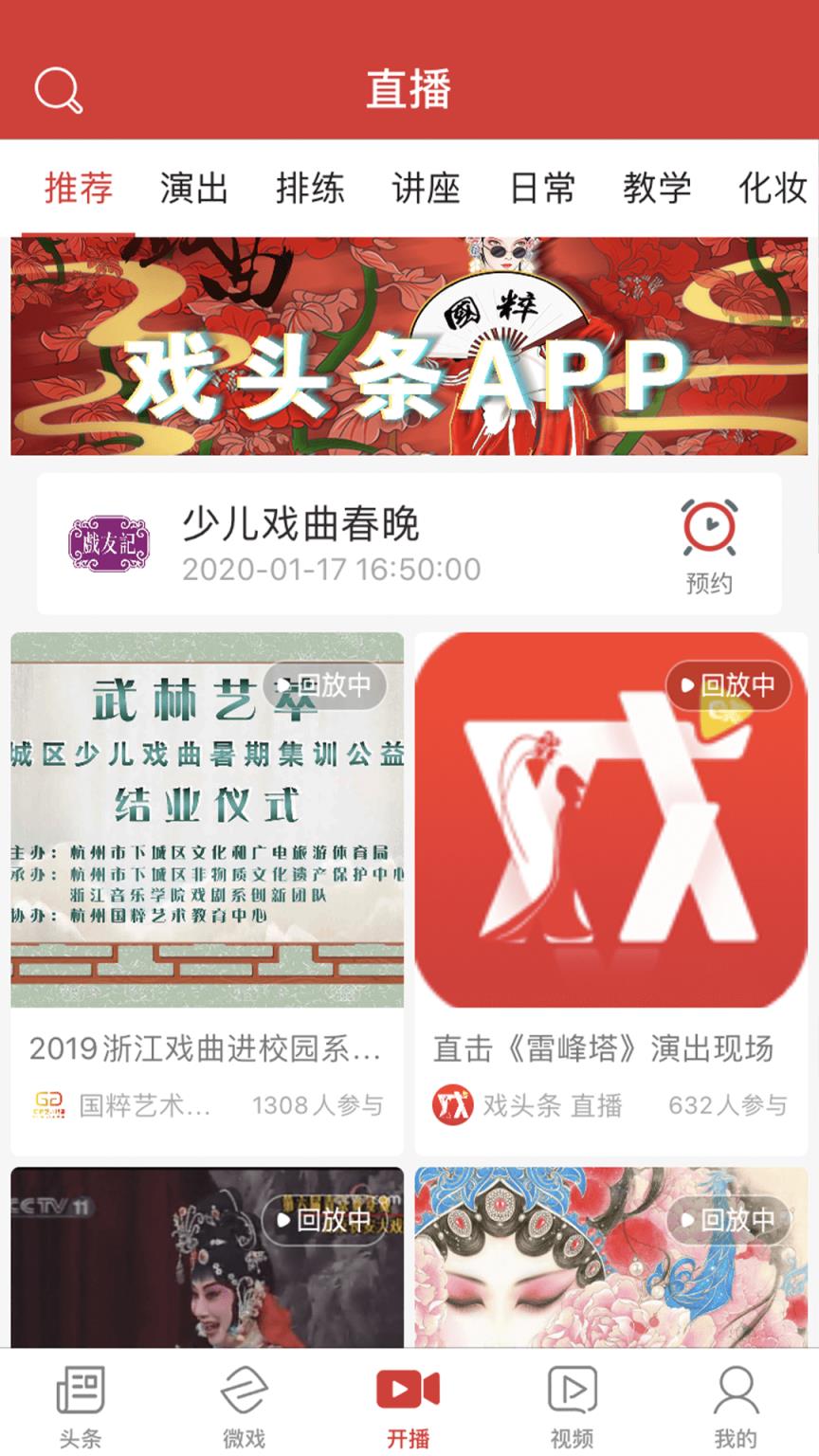Open the 讲座 category

point(427,189)
